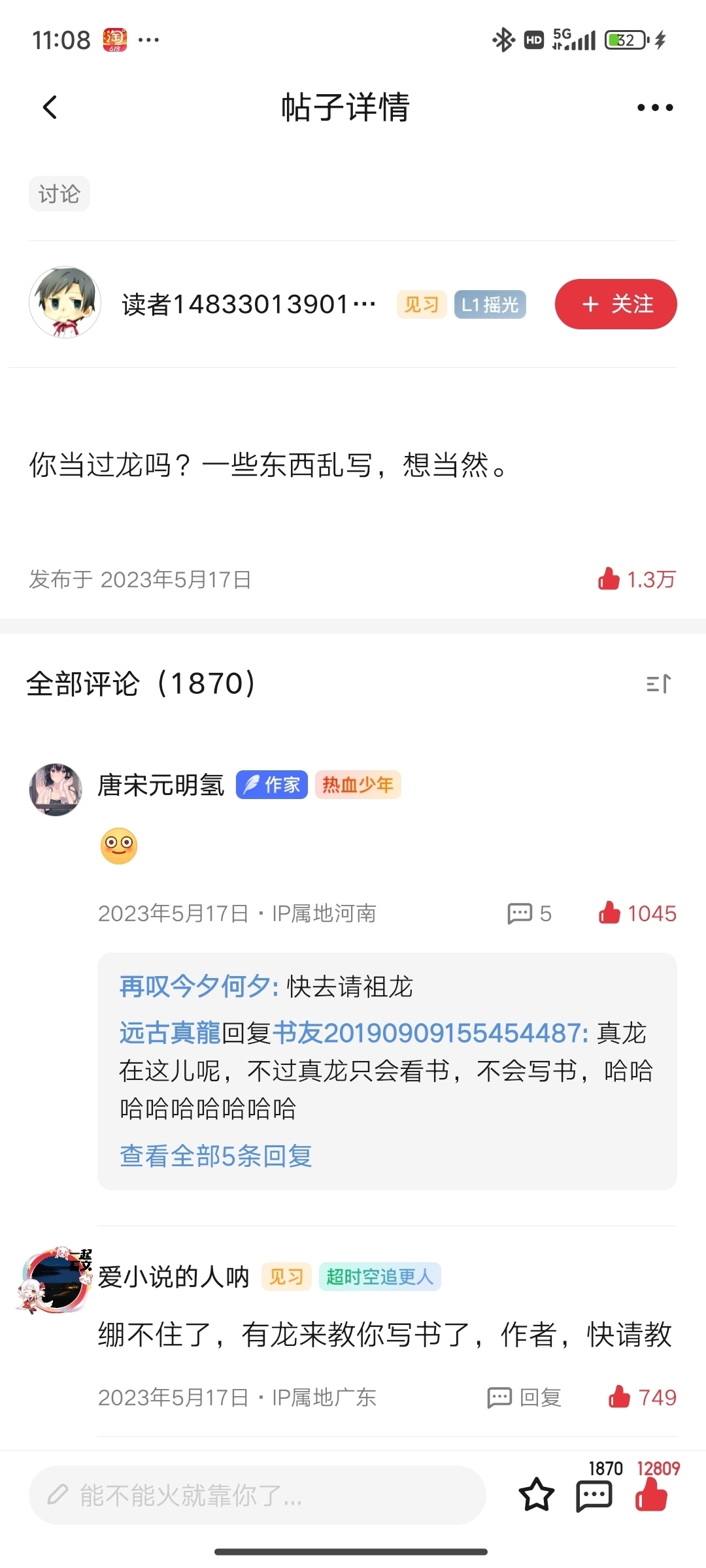Like the post from the bottom bar
Viewport: 706px width, 1568px height.
[x=651, y=1495]
